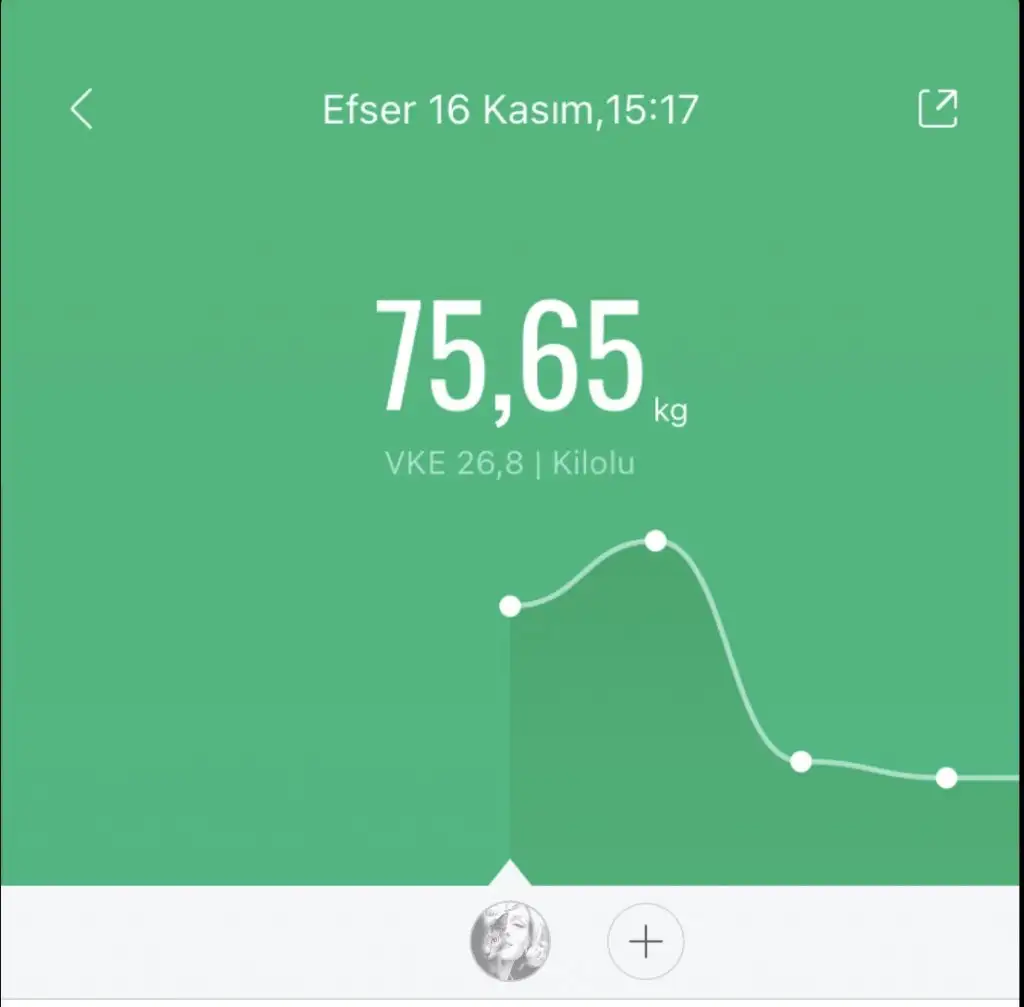Select the first data point on graph

(510, 605)
